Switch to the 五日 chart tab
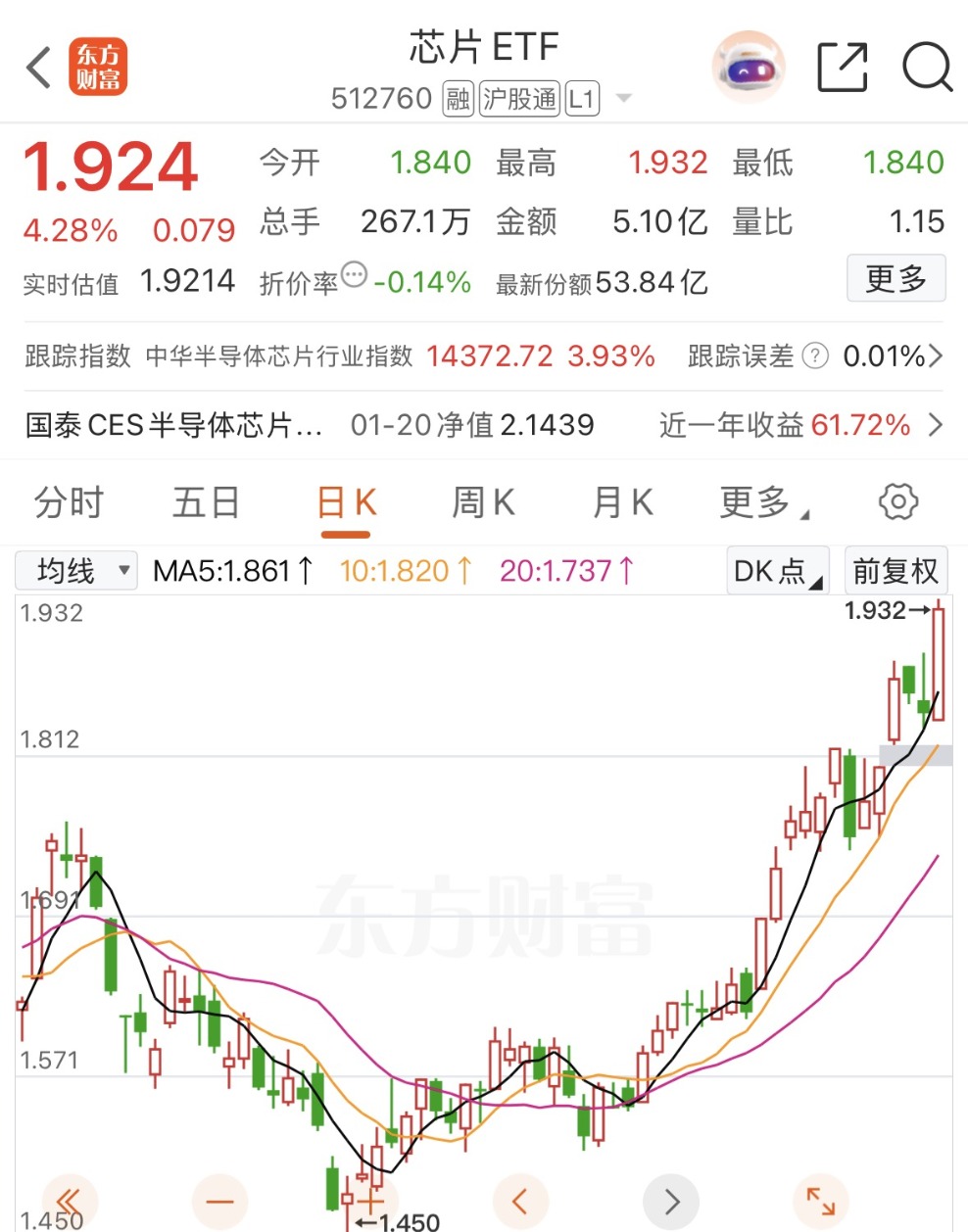Screen dimensions: 968x1232 click(x=206, y=502)
